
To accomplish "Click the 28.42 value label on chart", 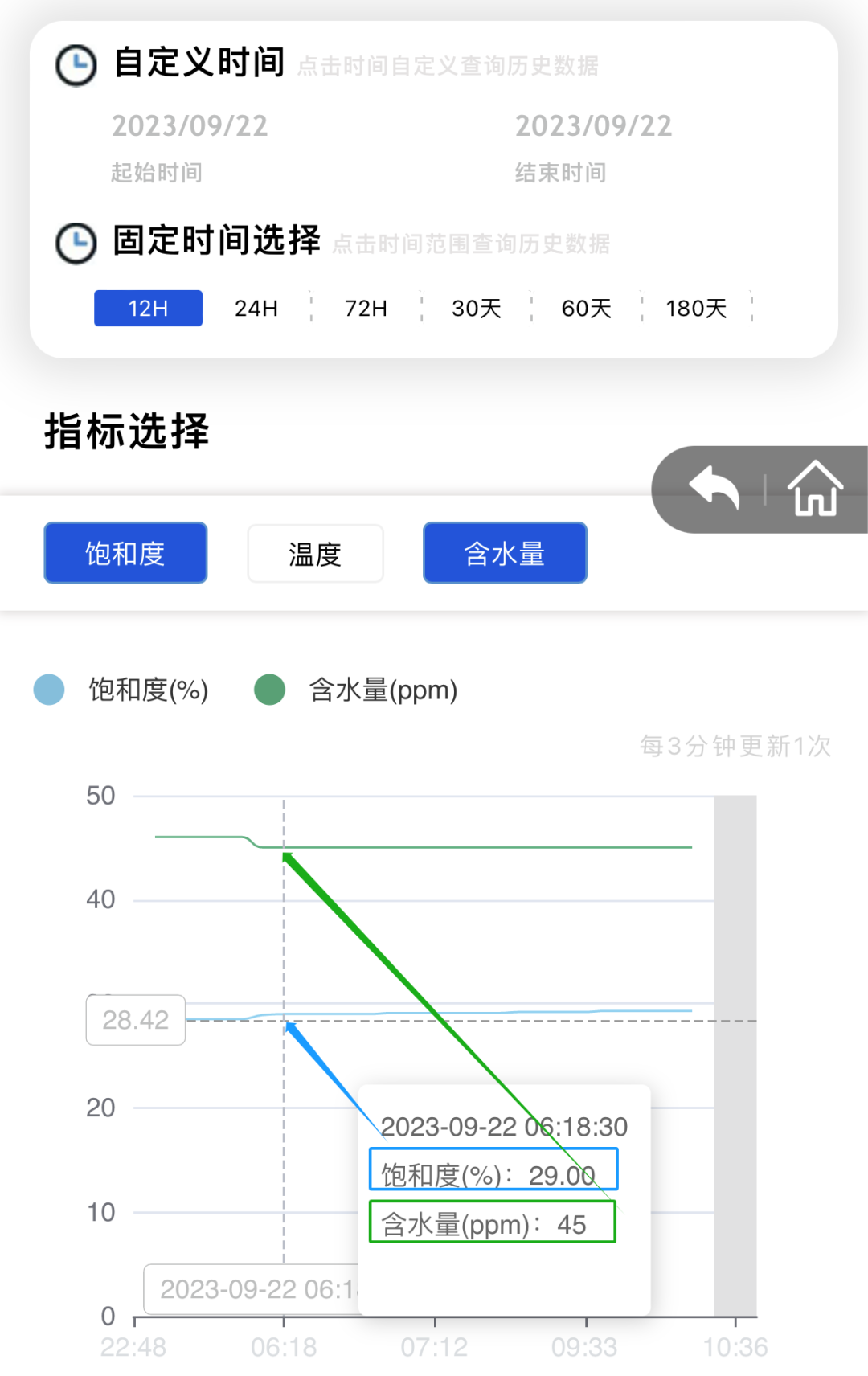I will [135, 1020].
